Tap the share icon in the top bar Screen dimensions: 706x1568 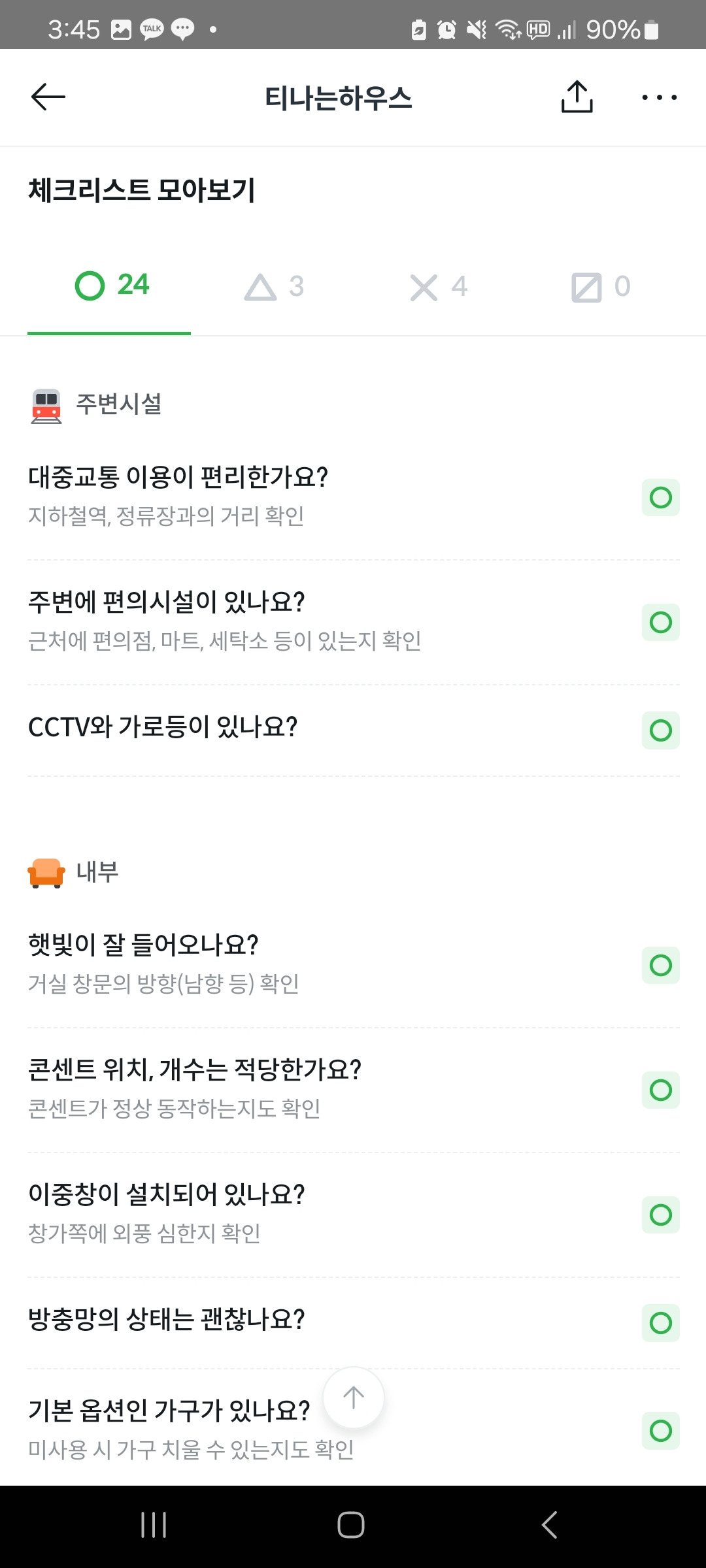pos(576,97)
